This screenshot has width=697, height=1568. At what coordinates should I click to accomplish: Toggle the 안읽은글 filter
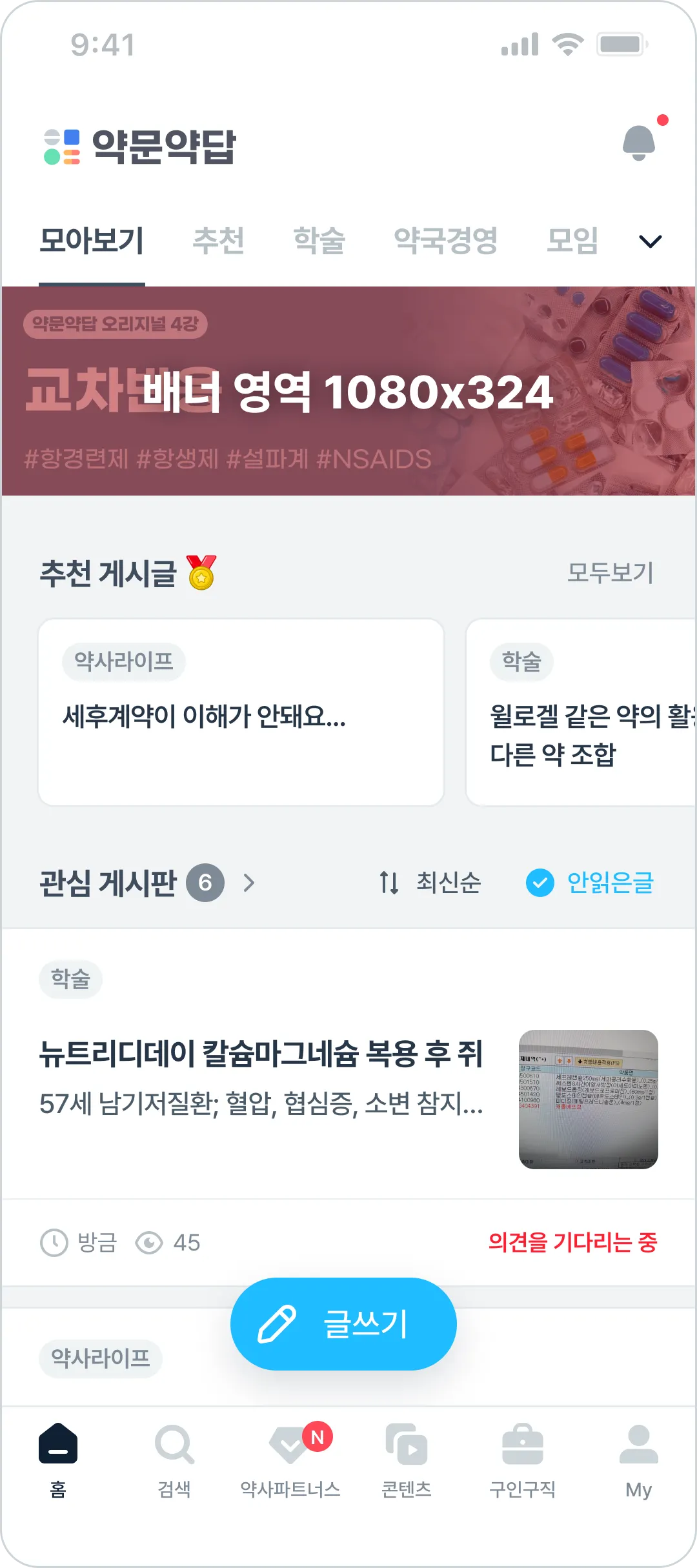(x=591, y=882)
